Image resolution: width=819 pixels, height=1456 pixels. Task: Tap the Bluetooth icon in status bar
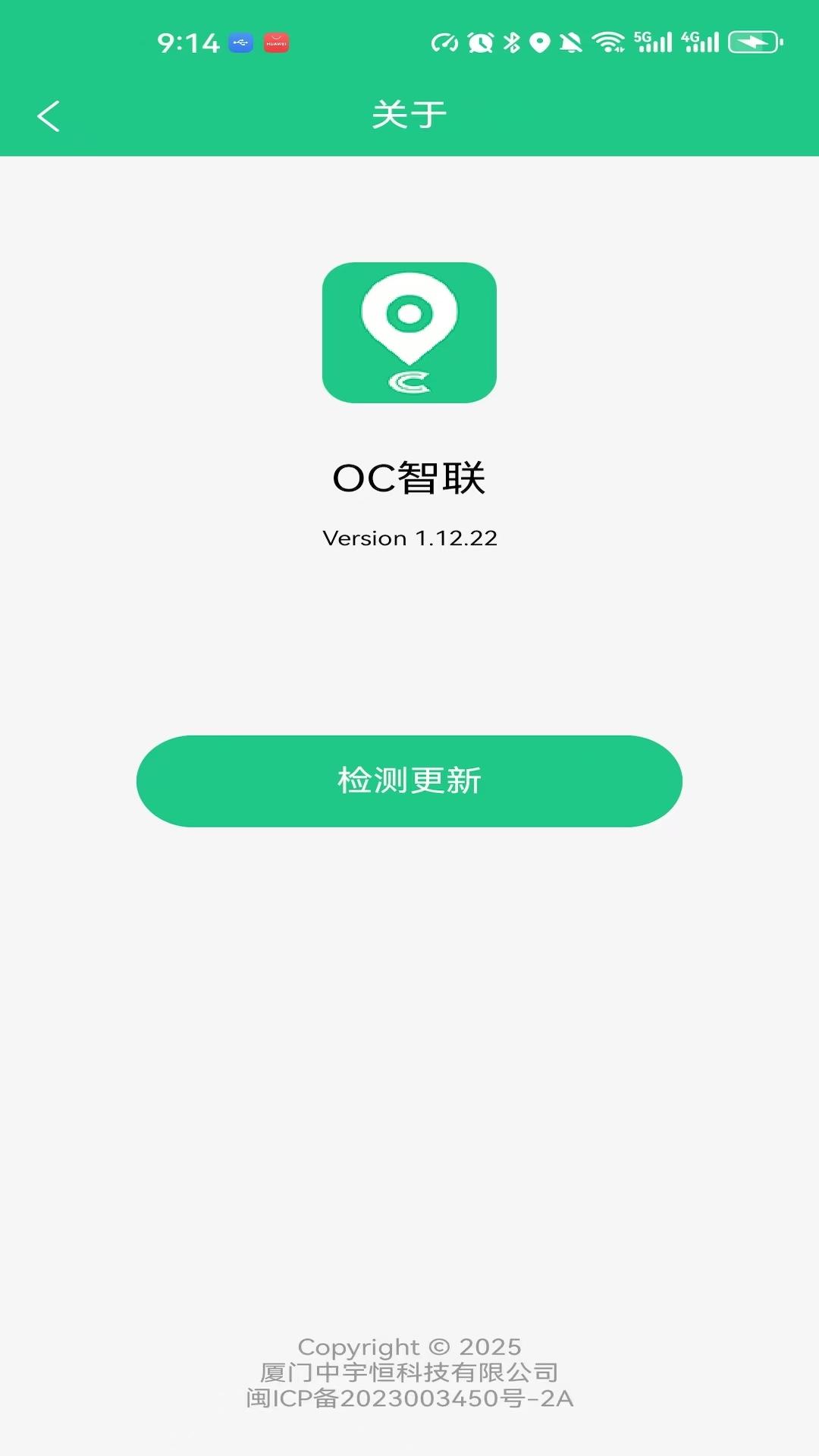tap(514, 43)
